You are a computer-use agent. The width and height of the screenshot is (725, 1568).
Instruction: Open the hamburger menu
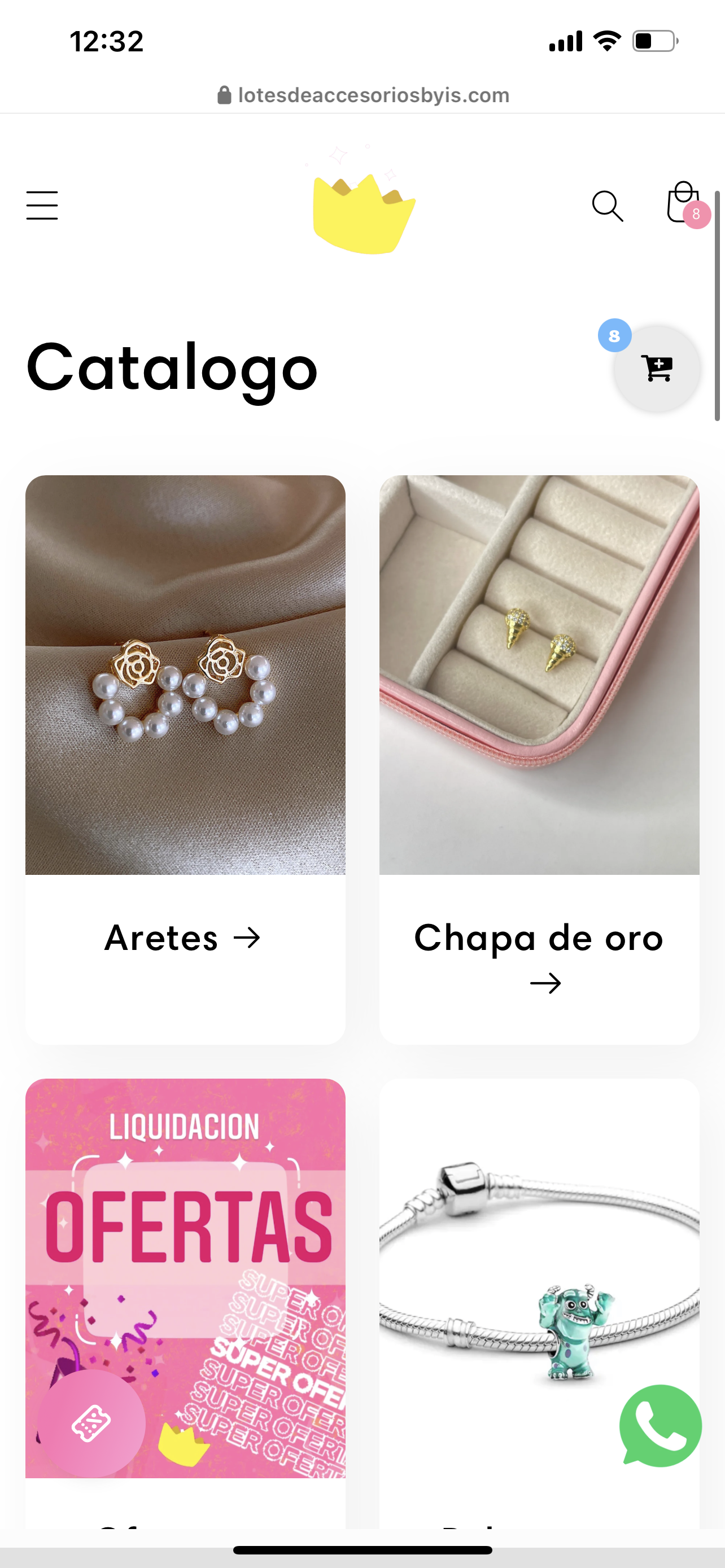[x=42, y=205]
